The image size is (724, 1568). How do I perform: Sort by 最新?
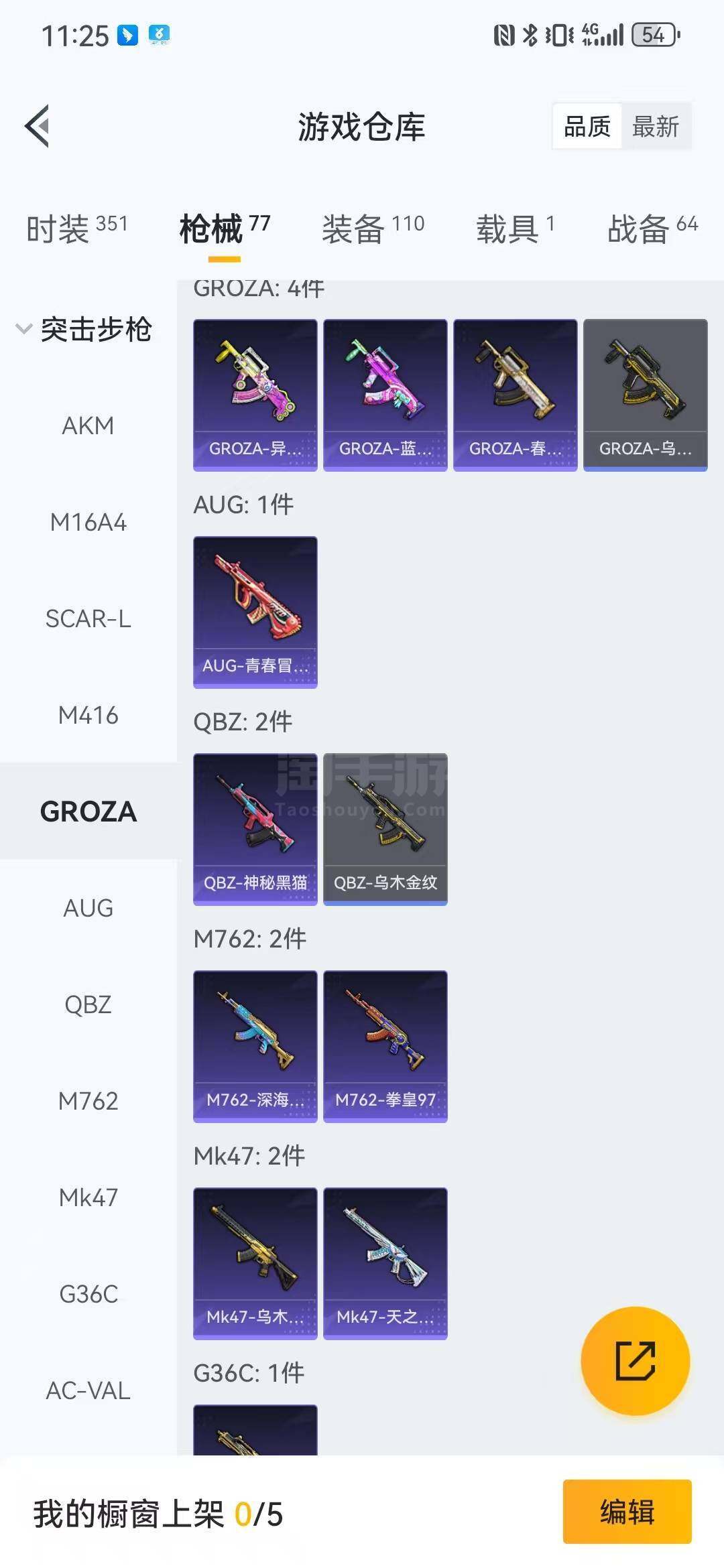(656, 126)
